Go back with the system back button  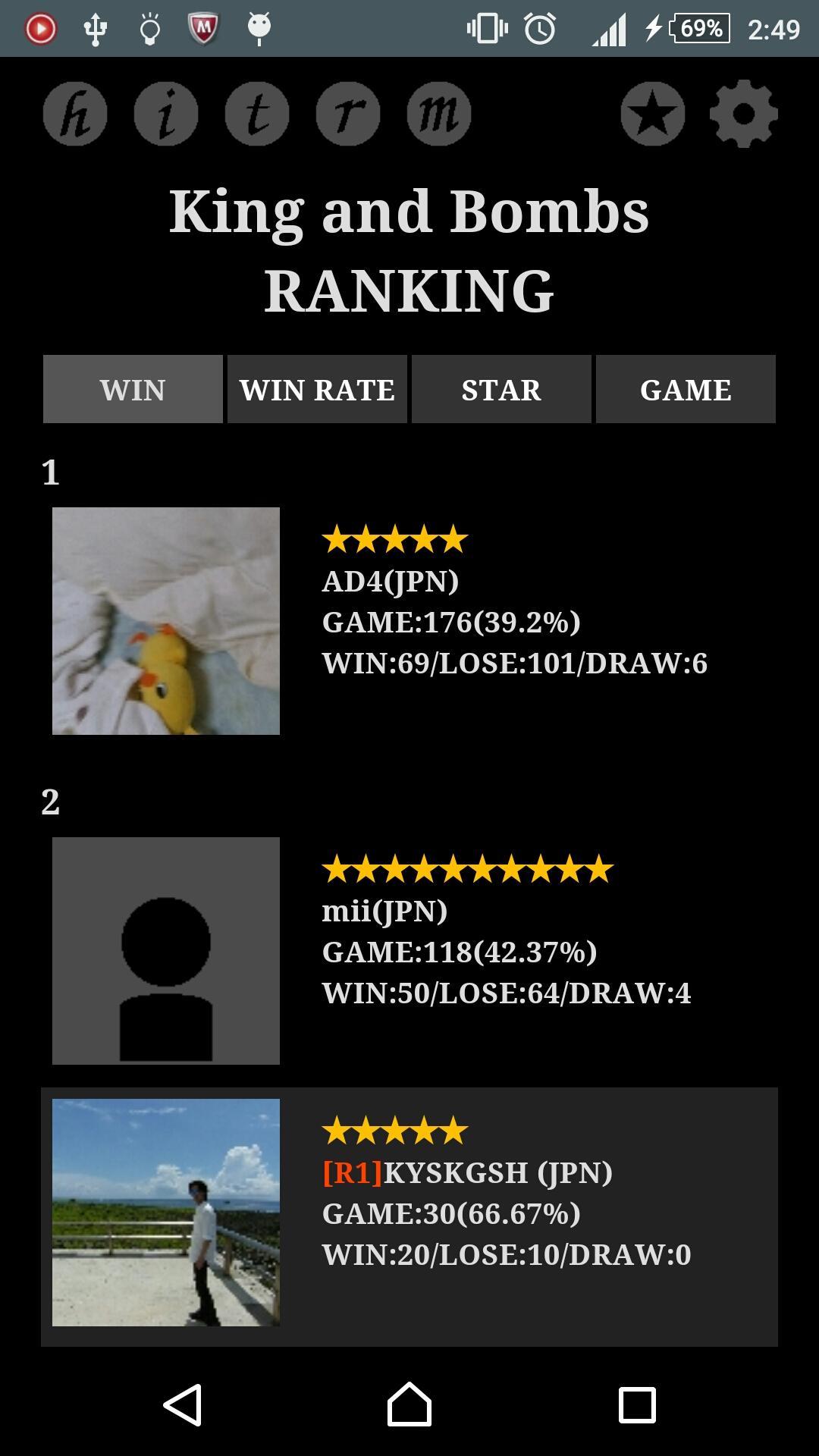click(183, 1405)
